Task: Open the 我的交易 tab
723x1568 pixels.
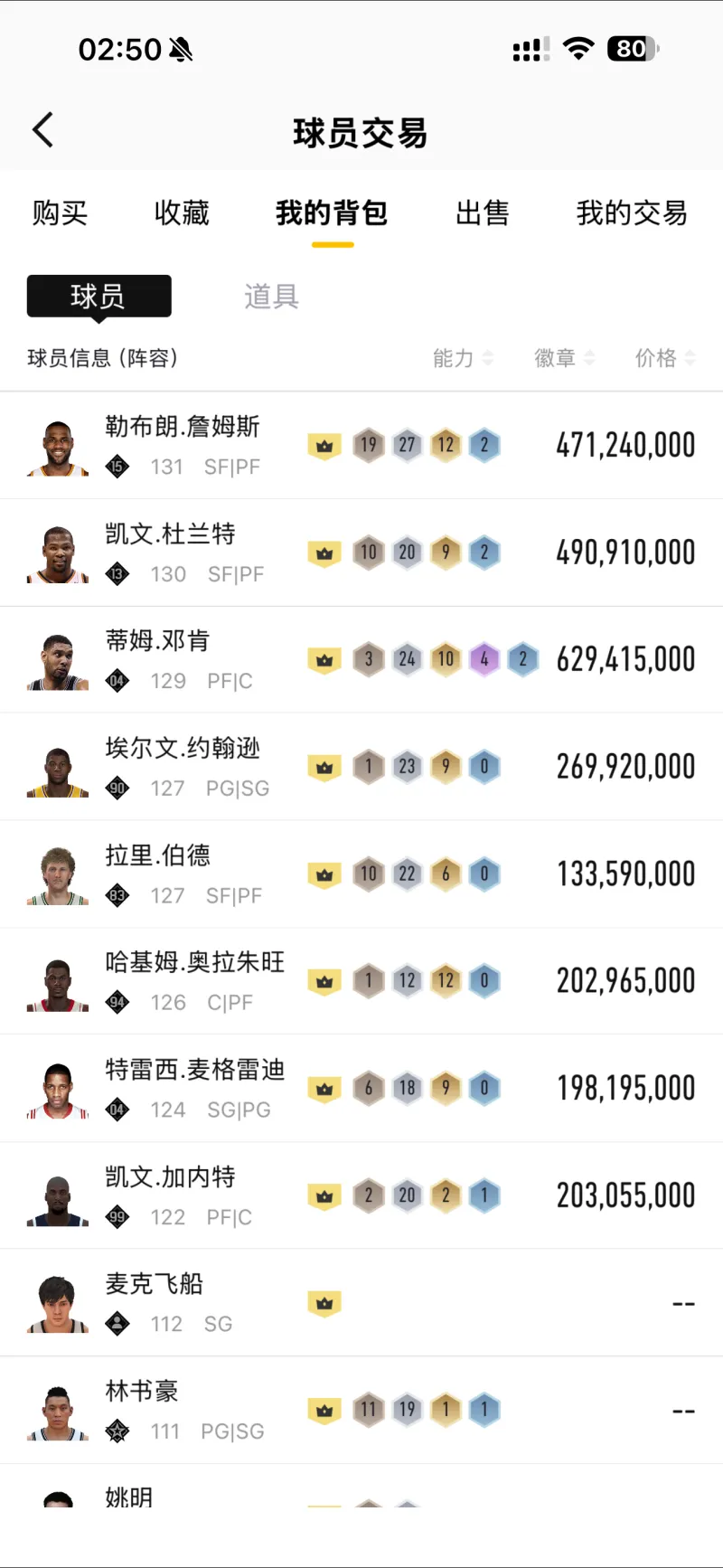Action: [632, 213]
